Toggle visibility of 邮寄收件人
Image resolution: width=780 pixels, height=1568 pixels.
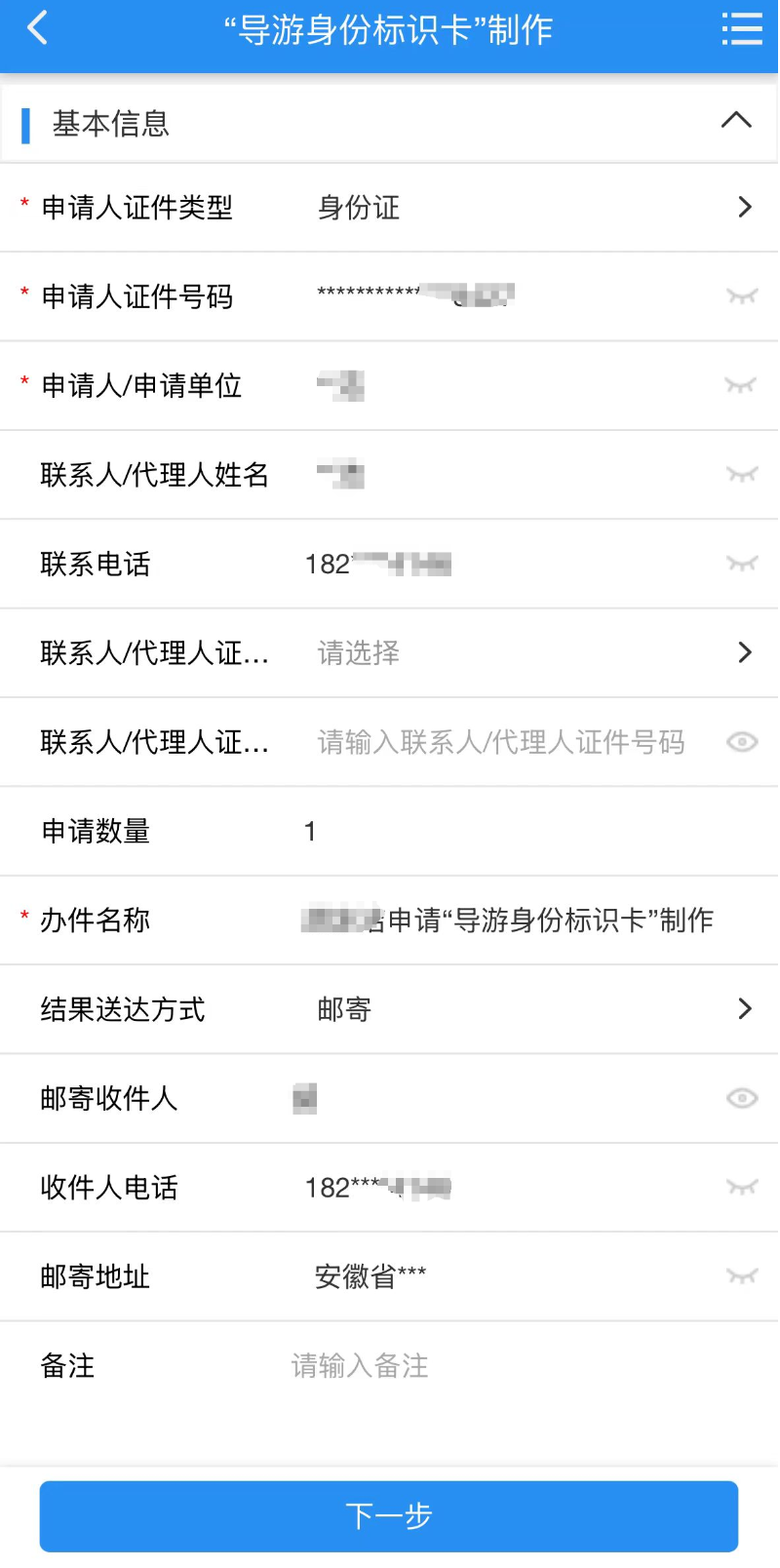[742, 1098]
